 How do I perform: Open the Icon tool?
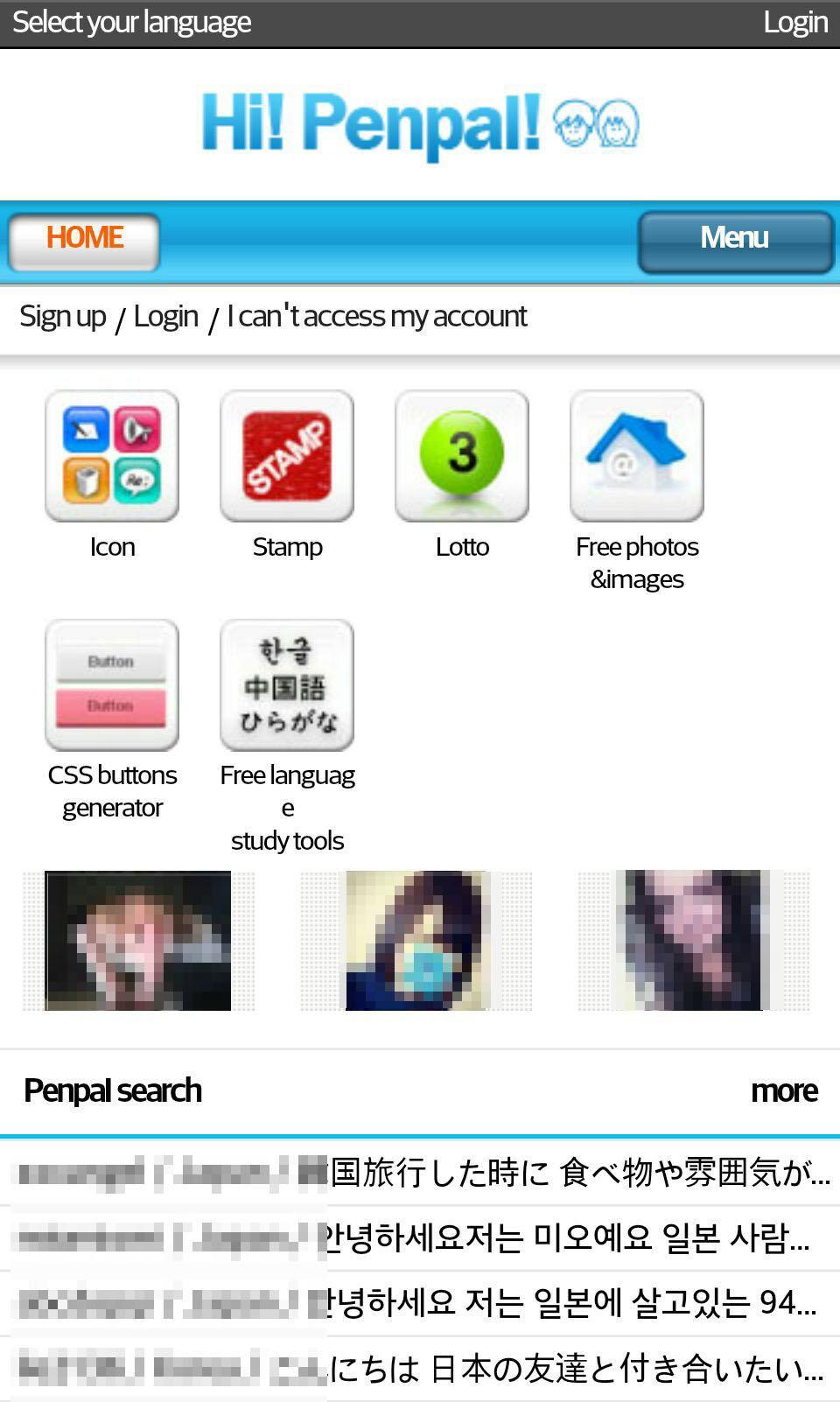point(112,457)
